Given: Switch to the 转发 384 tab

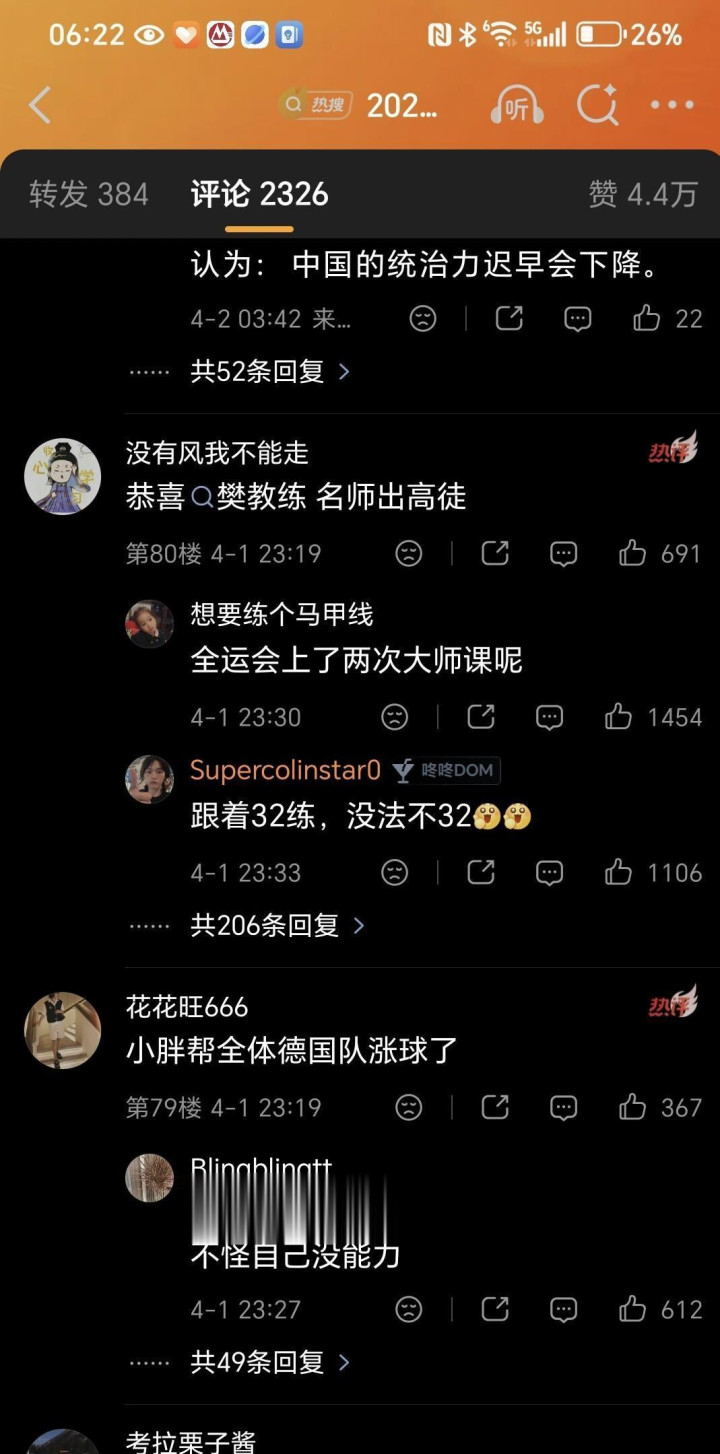Looking at the screenshot, I should tap(88, 194).
